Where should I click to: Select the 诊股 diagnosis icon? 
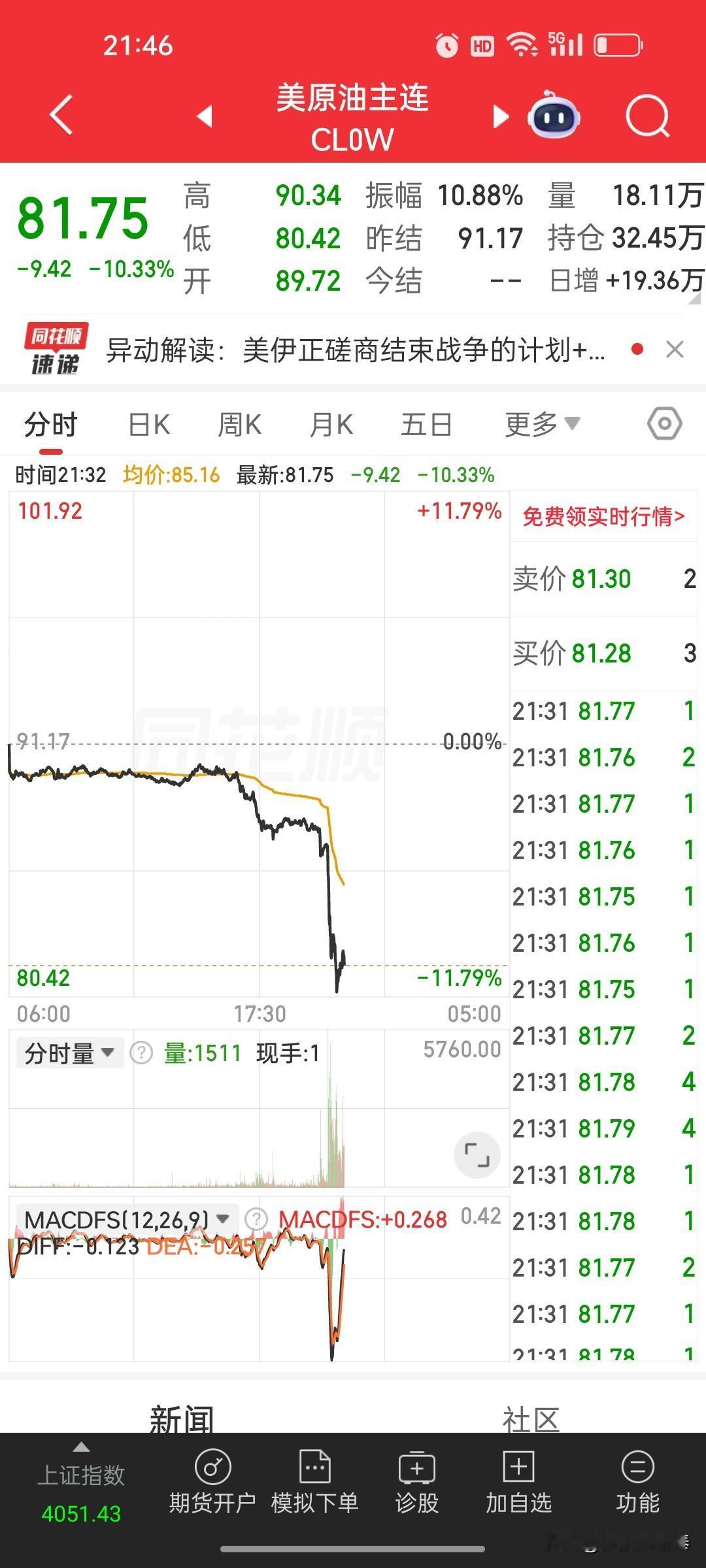coord(416,1483)
